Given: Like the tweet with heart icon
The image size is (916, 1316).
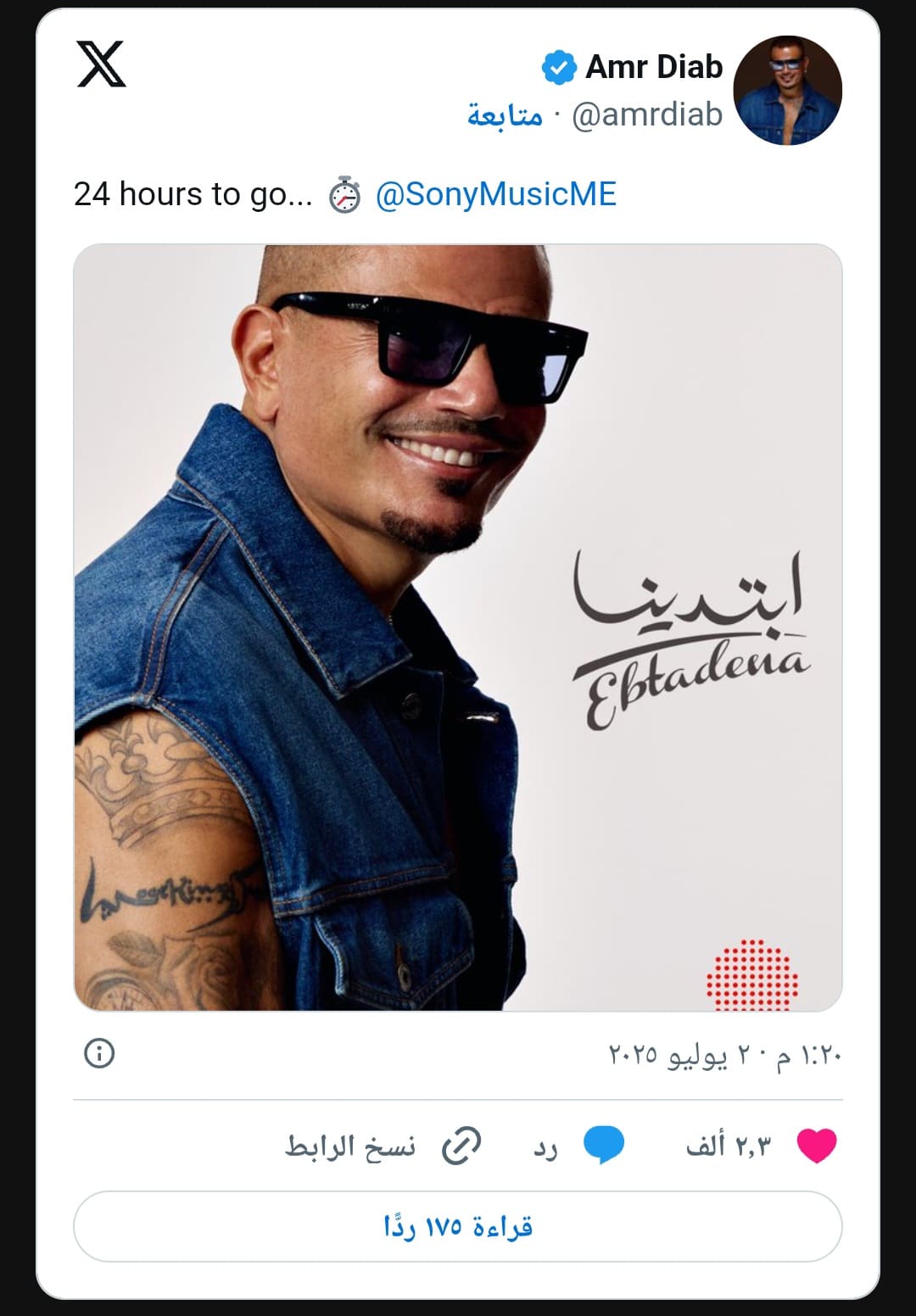Looking at the screenshot, I should click(x=816, y=1146).
